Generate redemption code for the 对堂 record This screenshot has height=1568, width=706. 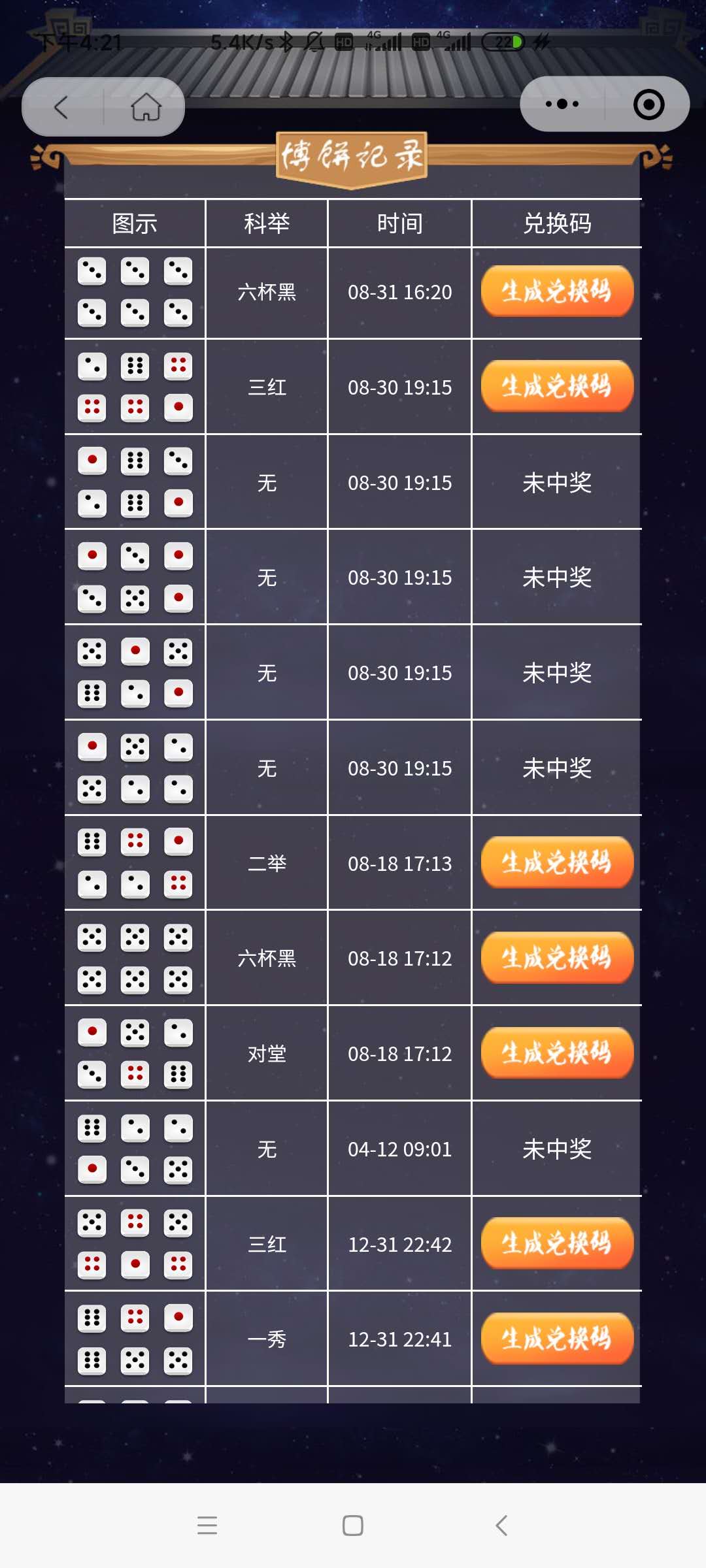(557, 1053)
